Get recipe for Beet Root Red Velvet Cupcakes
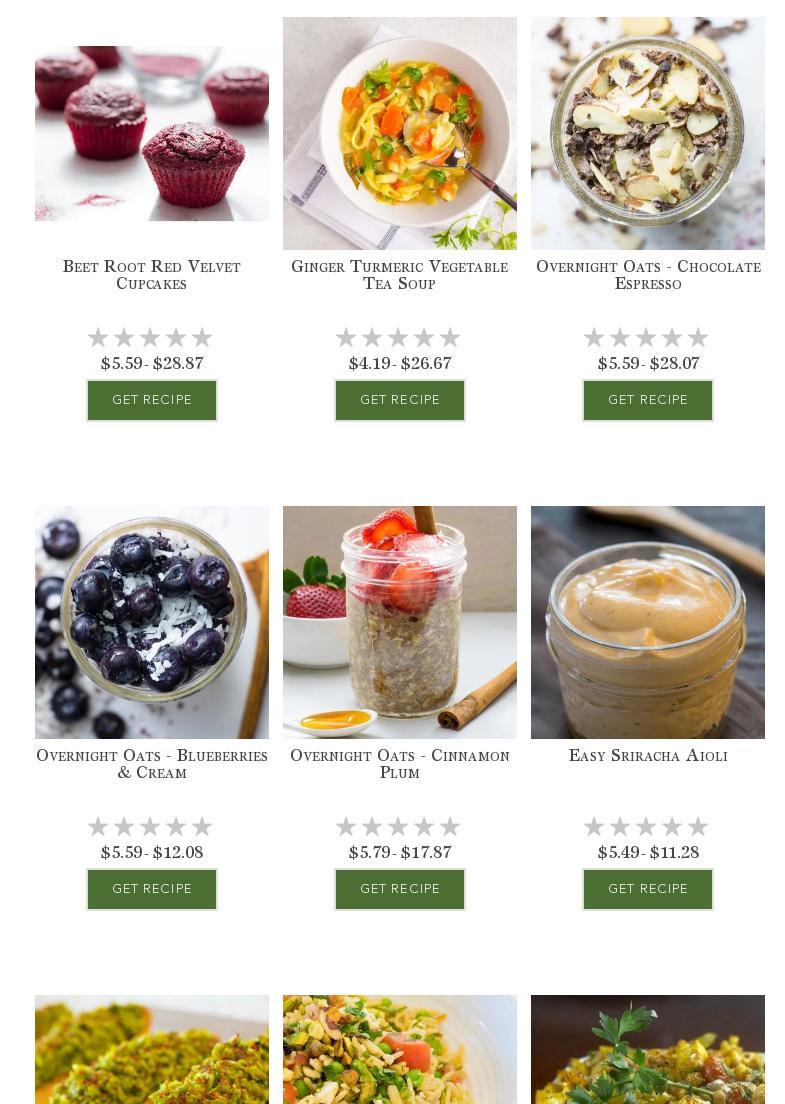 152,400
